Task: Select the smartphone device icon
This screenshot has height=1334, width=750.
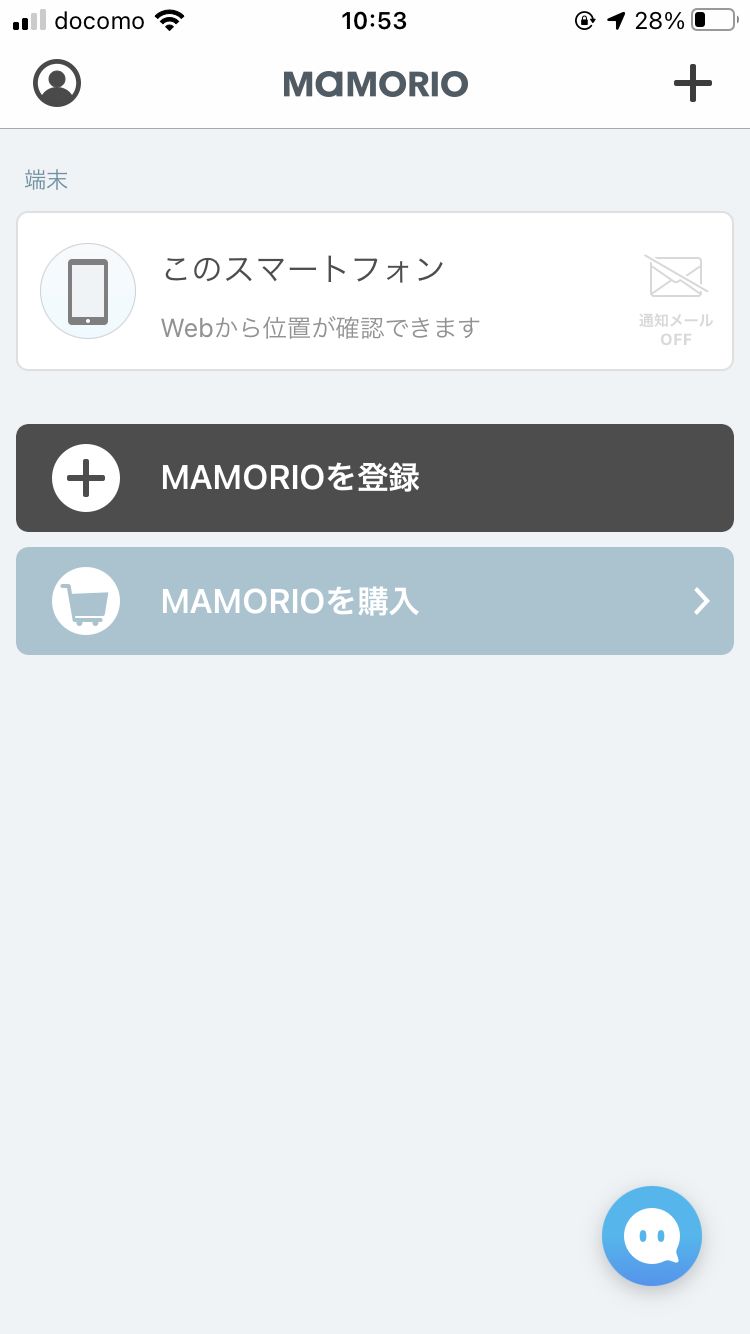Action: [x=88, y=290]
